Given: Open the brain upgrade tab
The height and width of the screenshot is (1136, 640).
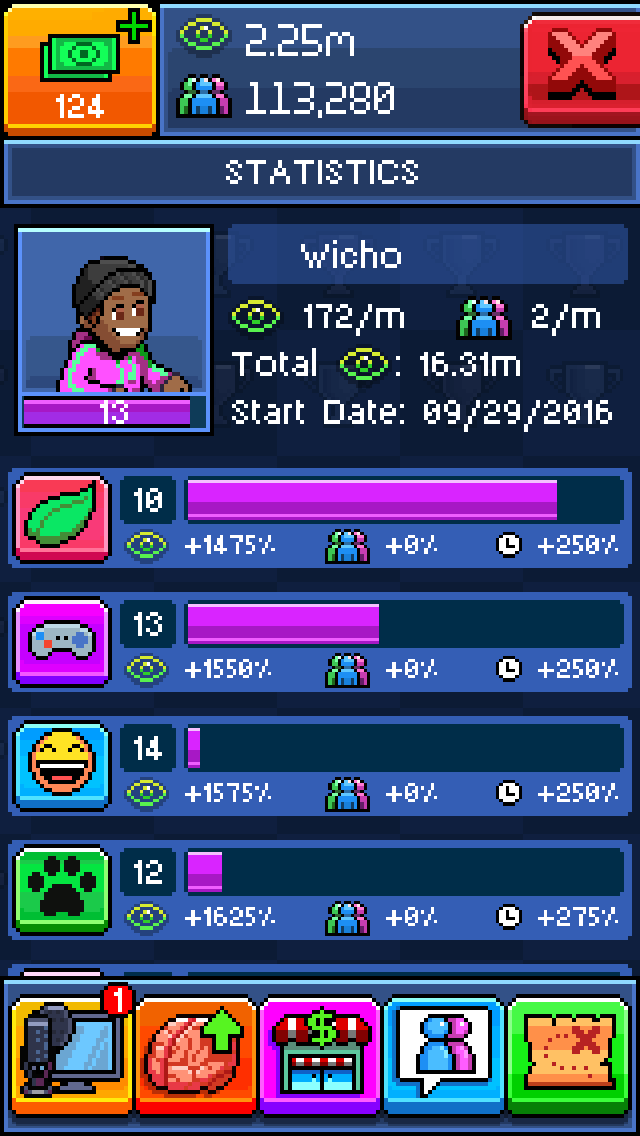Looking at the screenshot, I should point(196,1054).
